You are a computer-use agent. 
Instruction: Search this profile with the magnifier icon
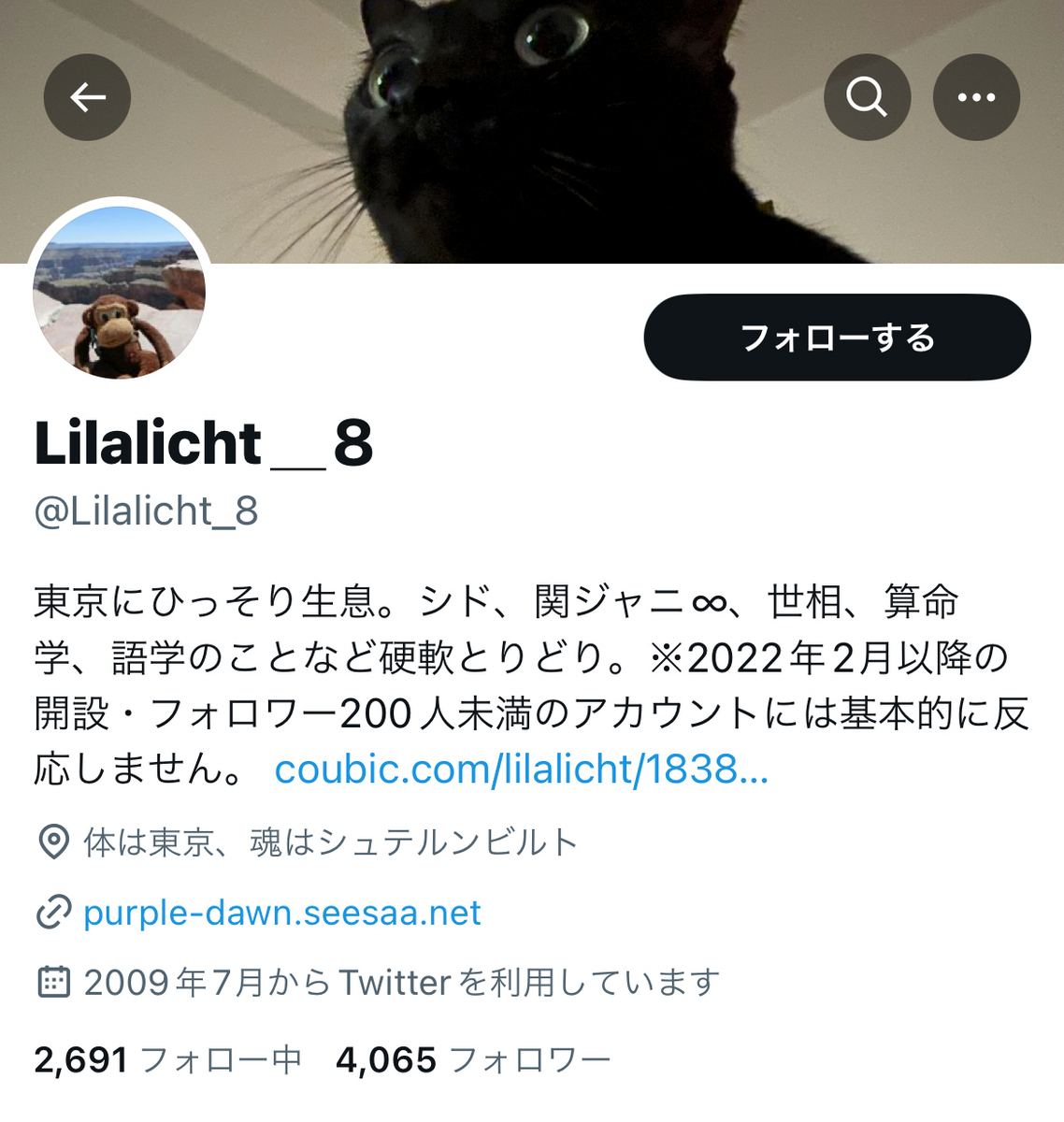(x=867, y=97)
